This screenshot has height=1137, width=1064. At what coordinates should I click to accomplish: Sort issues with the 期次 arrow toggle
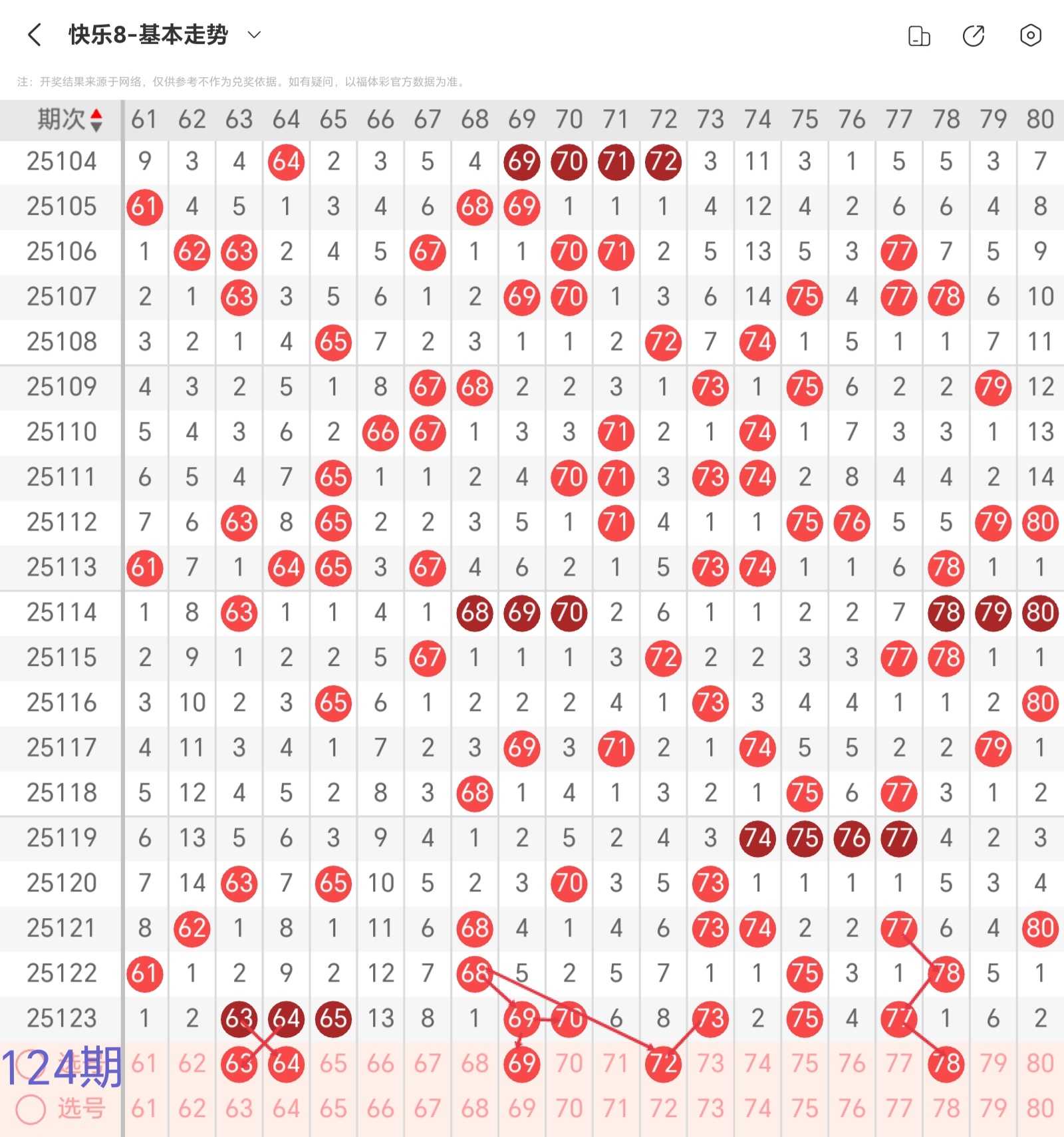coord(96,120)
